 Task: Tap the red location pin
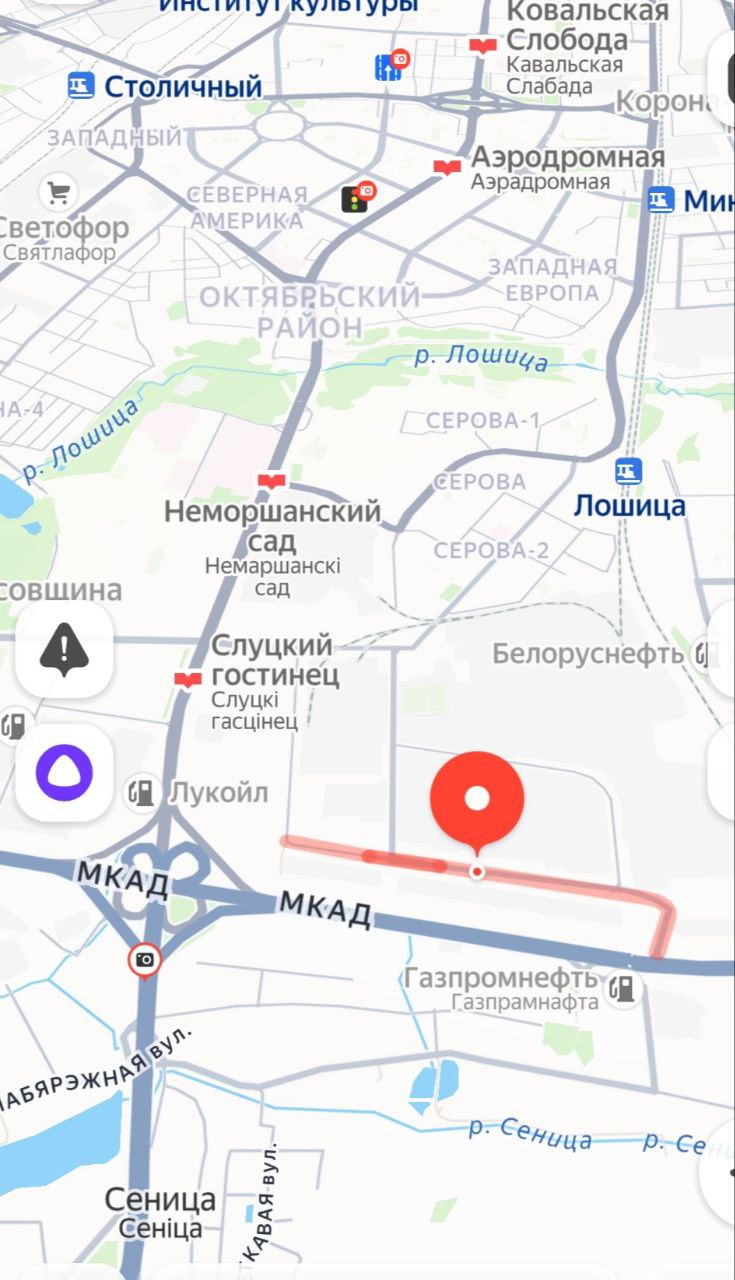[477, 800]
